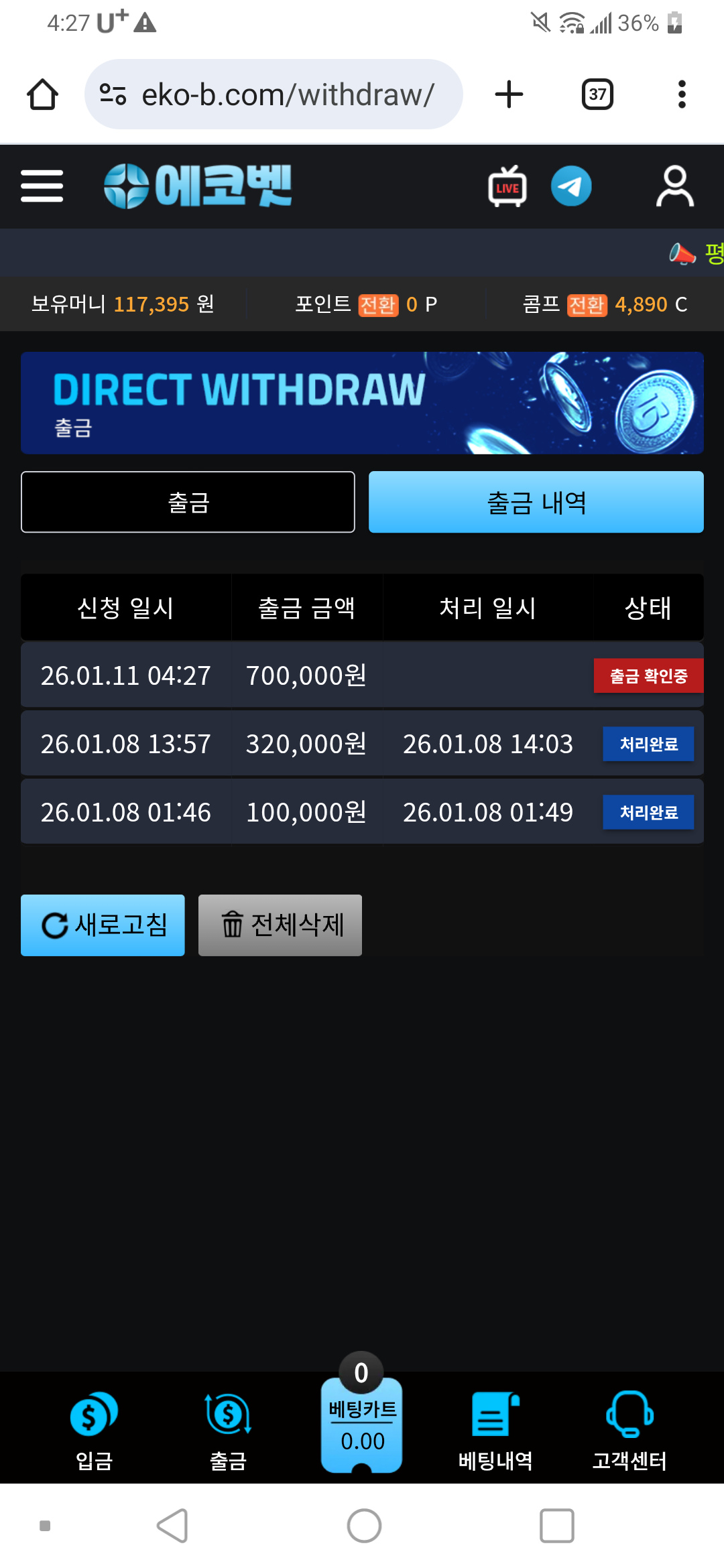
Task: Convert points with the 포인트 전환 button
Action: [x=378, y=305]
